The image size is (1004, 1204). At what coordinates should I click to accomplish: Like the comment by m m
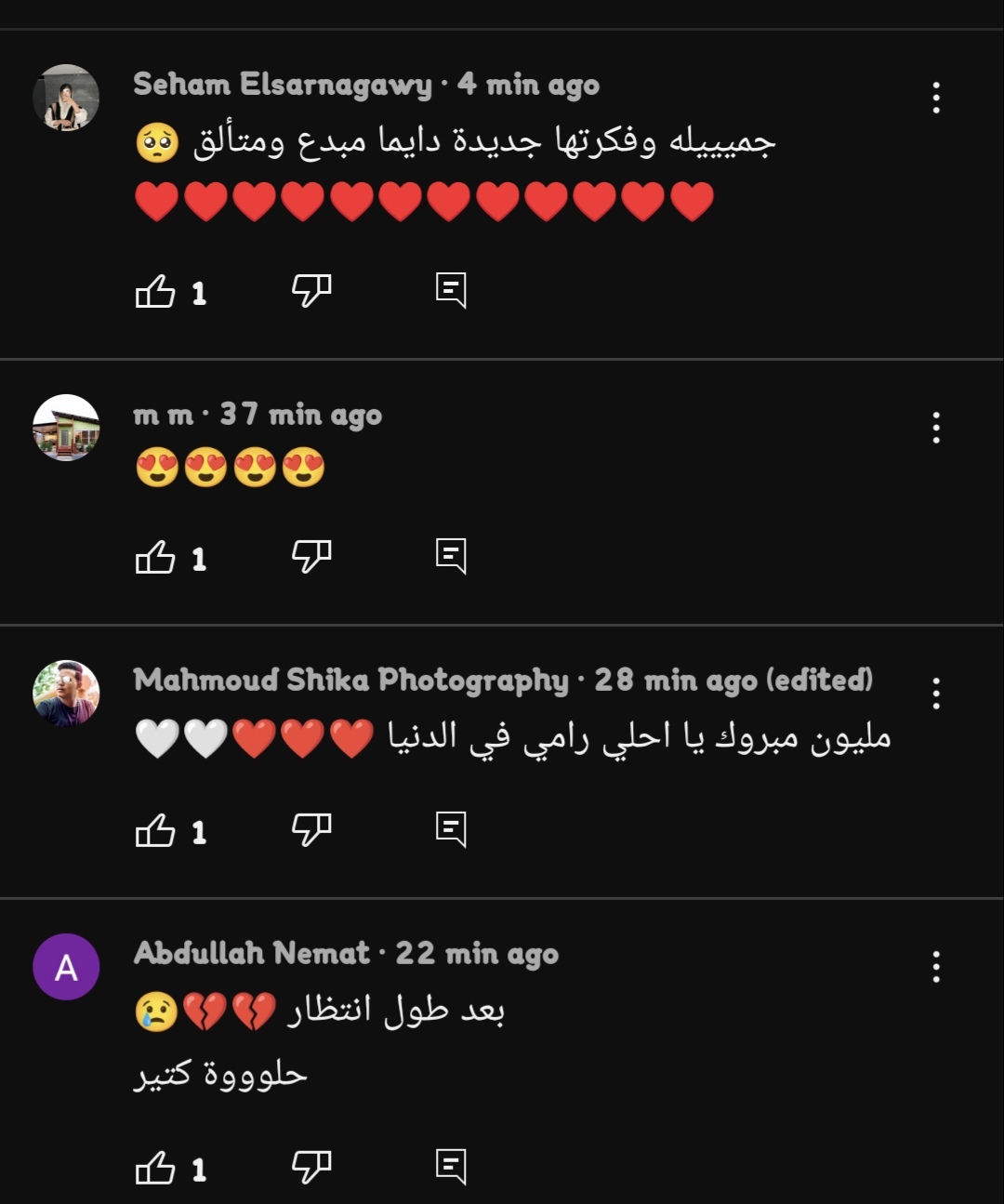[x=155, y=558]
